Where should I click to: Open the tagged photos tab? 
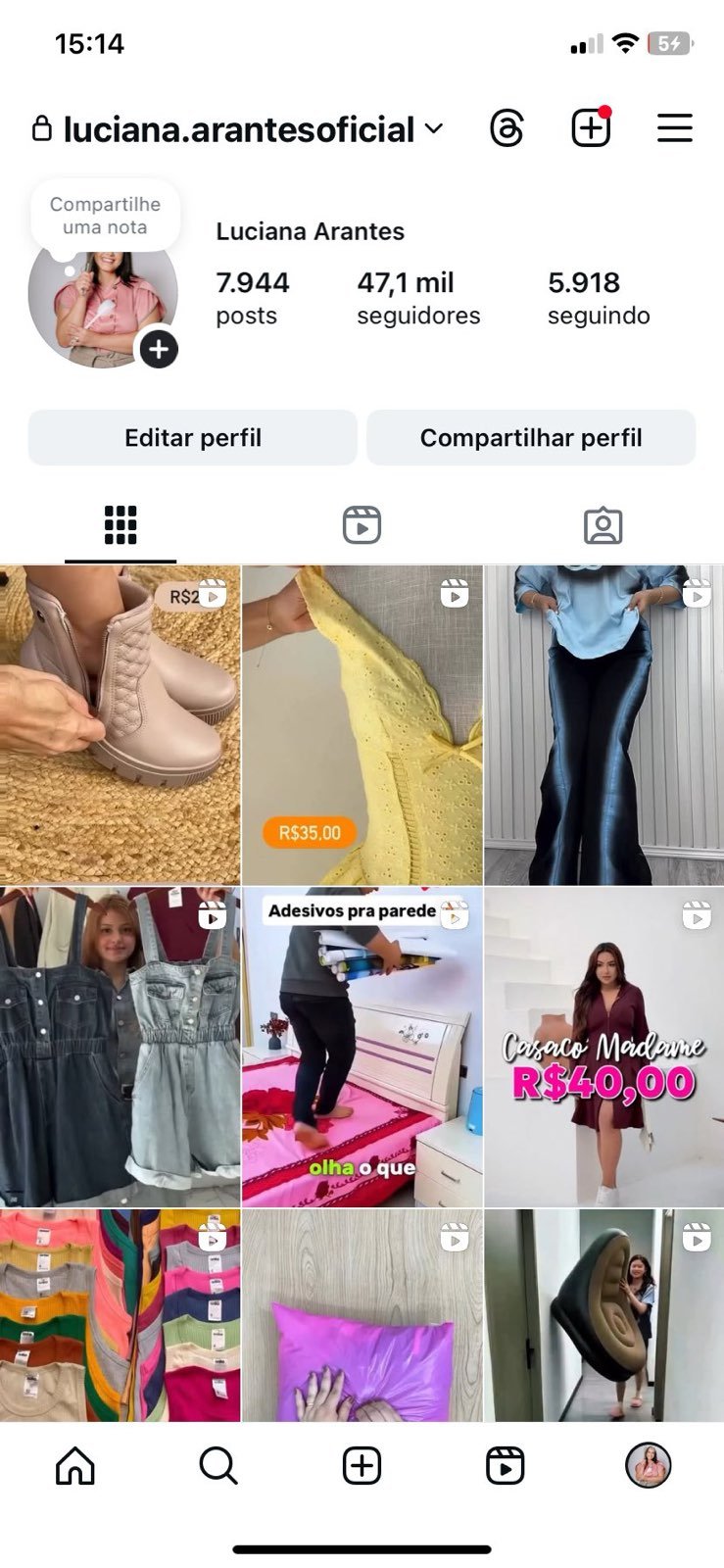click(x=603, y=525)
